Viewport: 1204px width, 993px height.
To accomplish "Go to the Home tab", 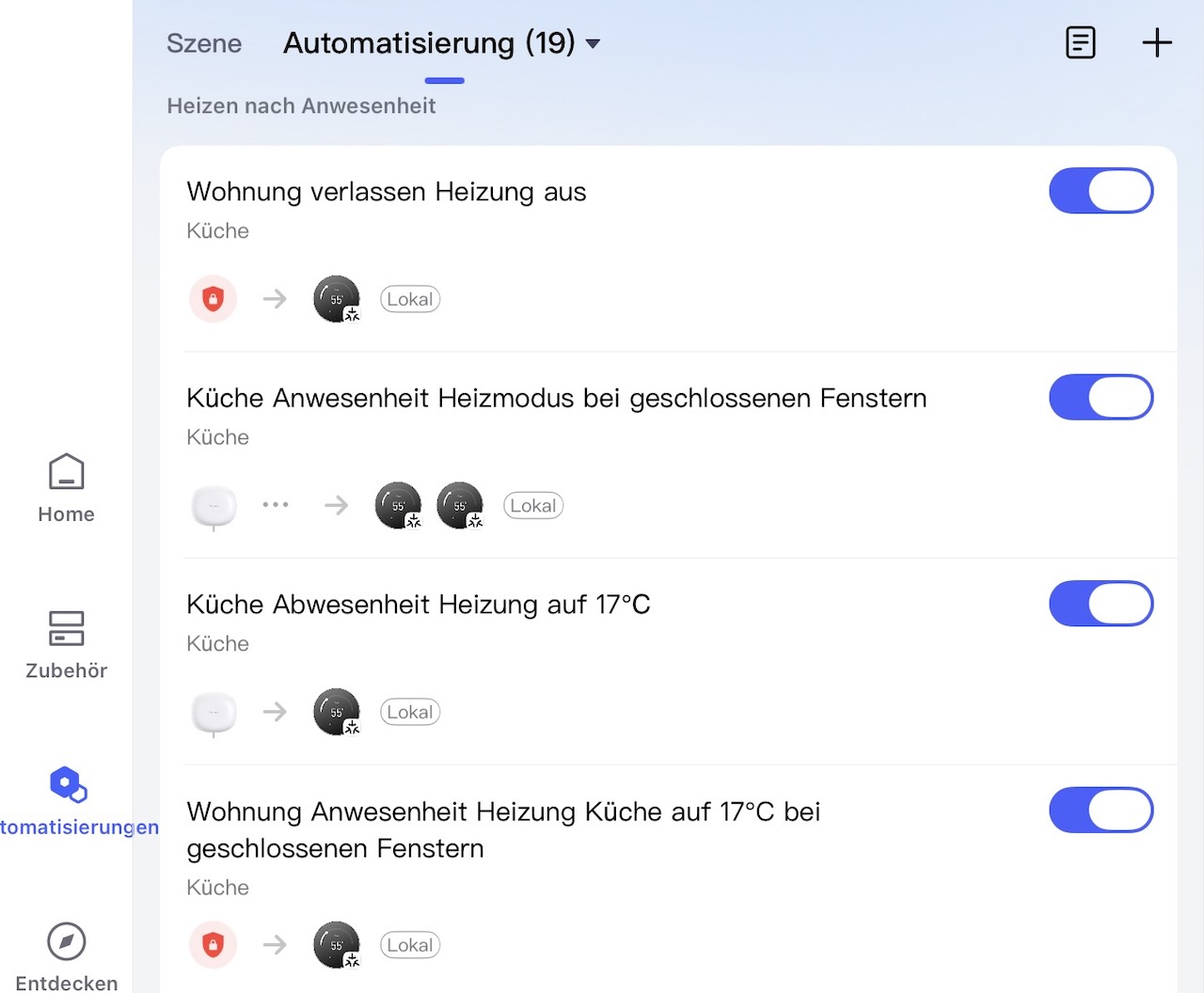I will point(66,487).
